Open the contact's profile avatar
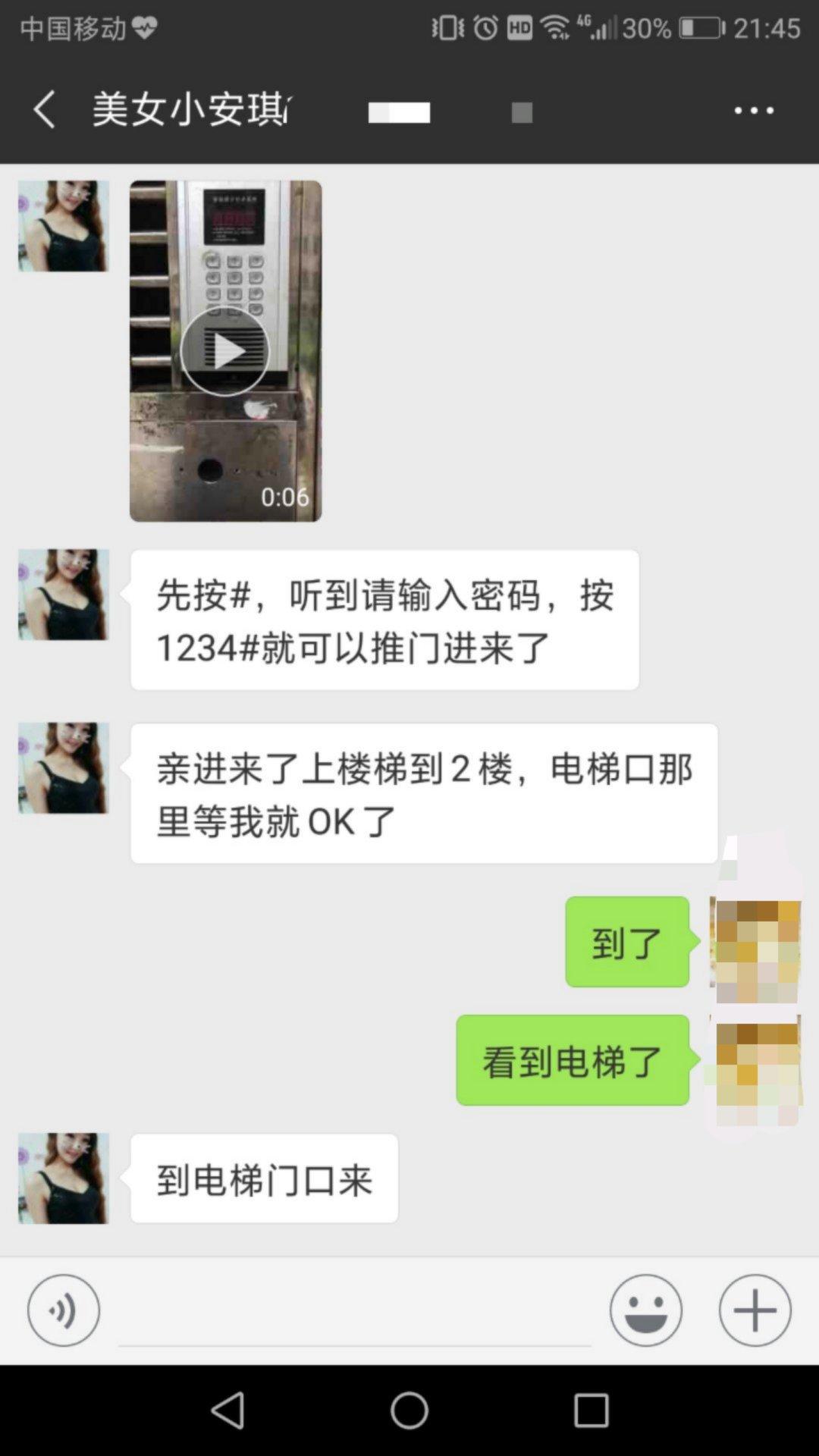 pyautogui.click(x=64, y=225)
